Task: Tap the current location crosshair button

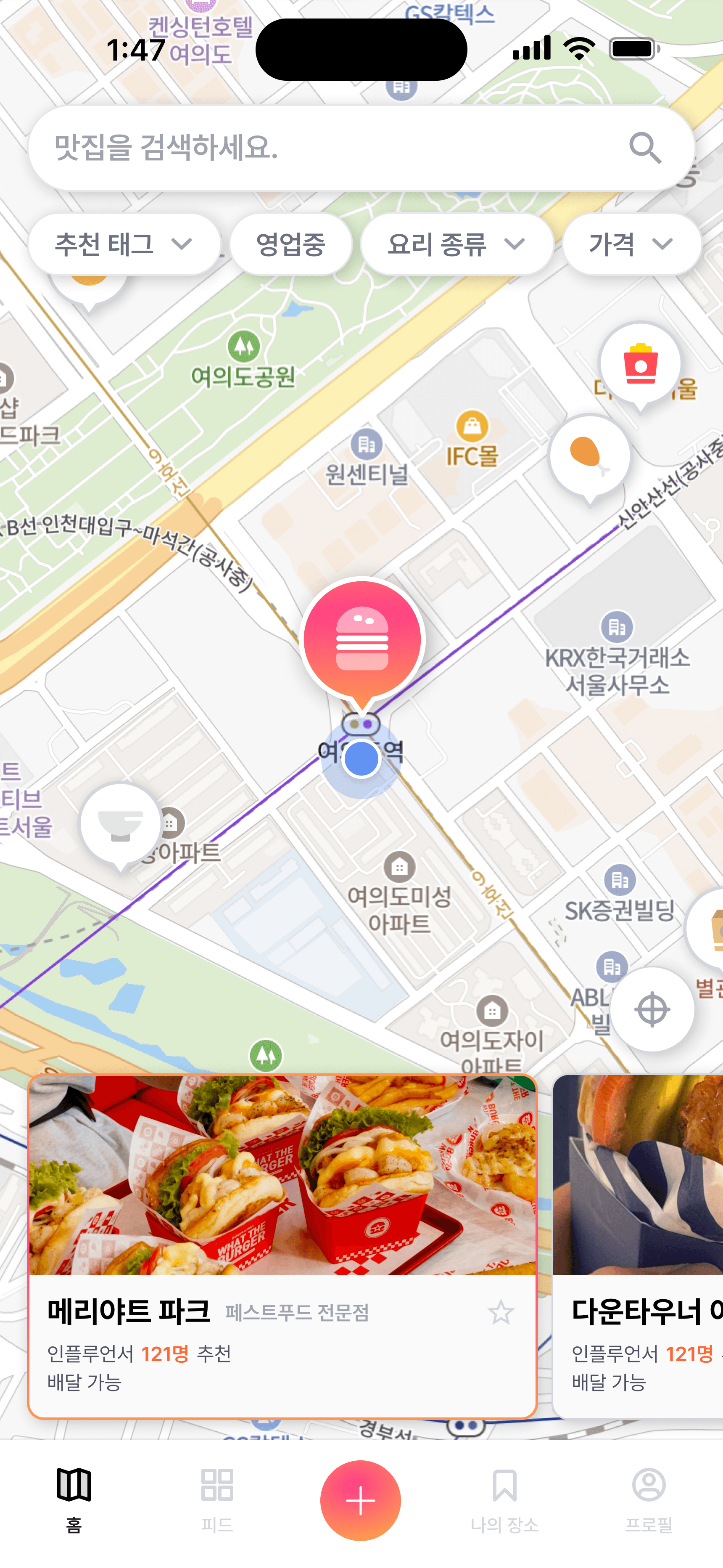Action: coord(652,1009)
